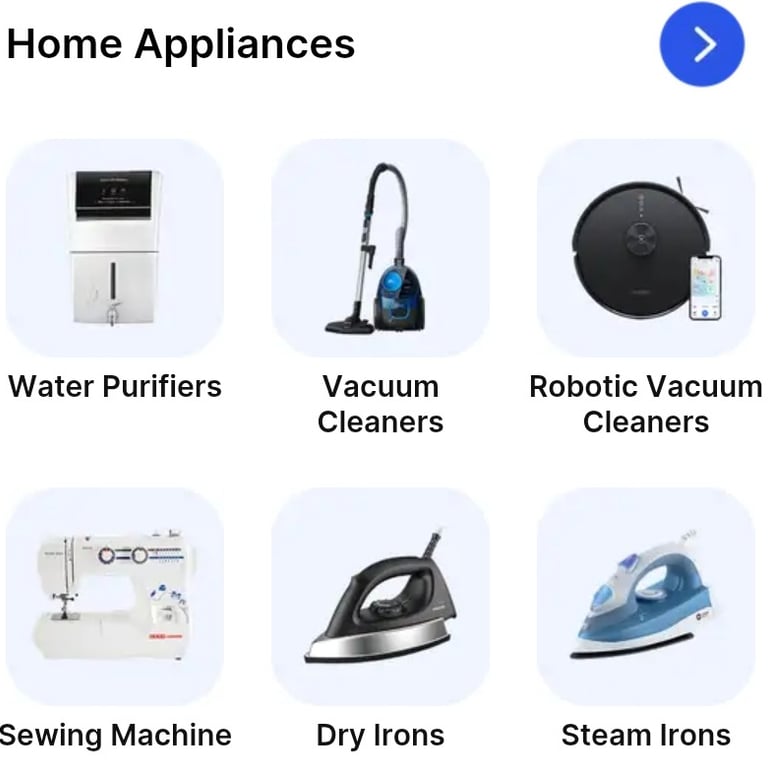Browse the Vacuum Cleaners category
Screen dimensions: 768x776
pyautogui.click(x=380, y=248)
